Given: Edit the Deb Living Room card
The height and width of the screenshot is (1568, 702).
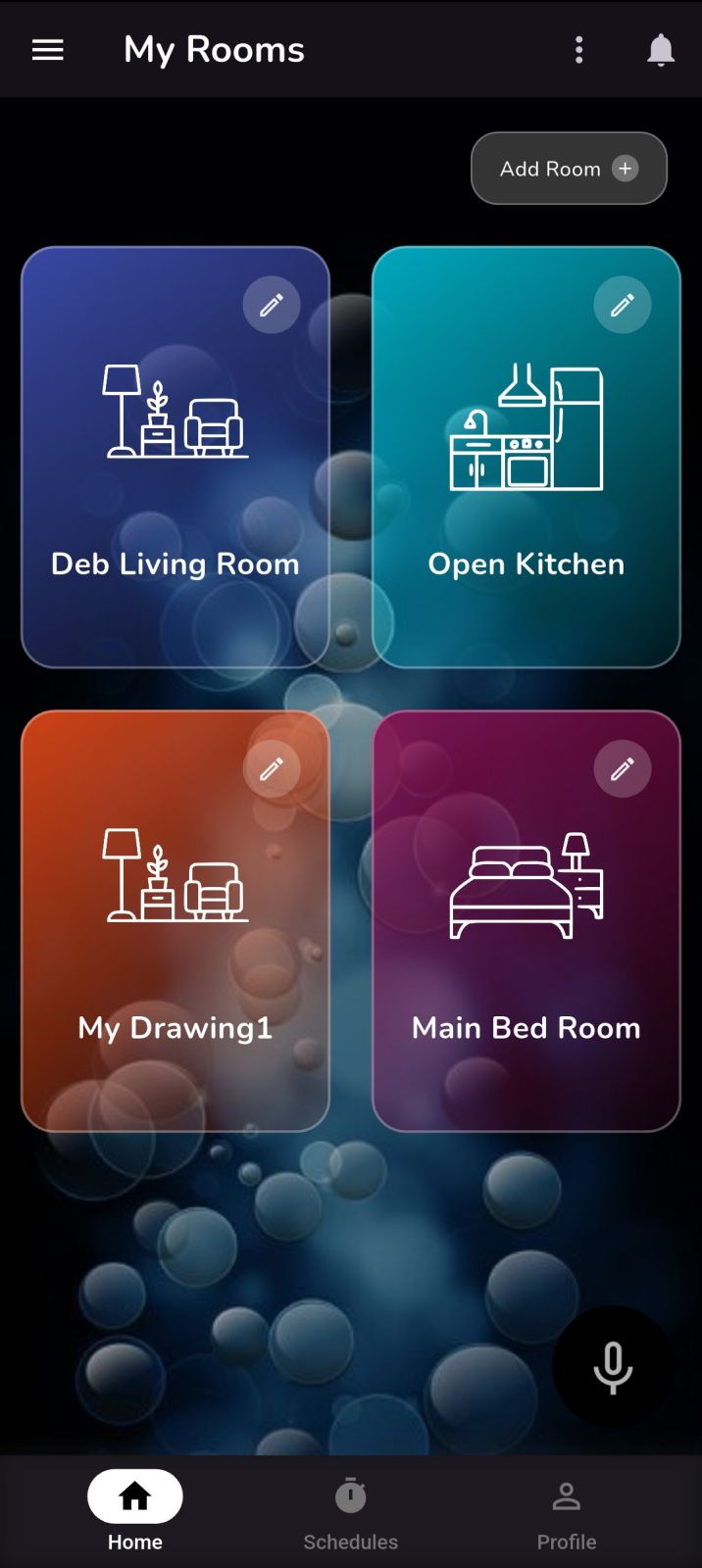Looking at the screenshot, I should [x=272, y=305].
